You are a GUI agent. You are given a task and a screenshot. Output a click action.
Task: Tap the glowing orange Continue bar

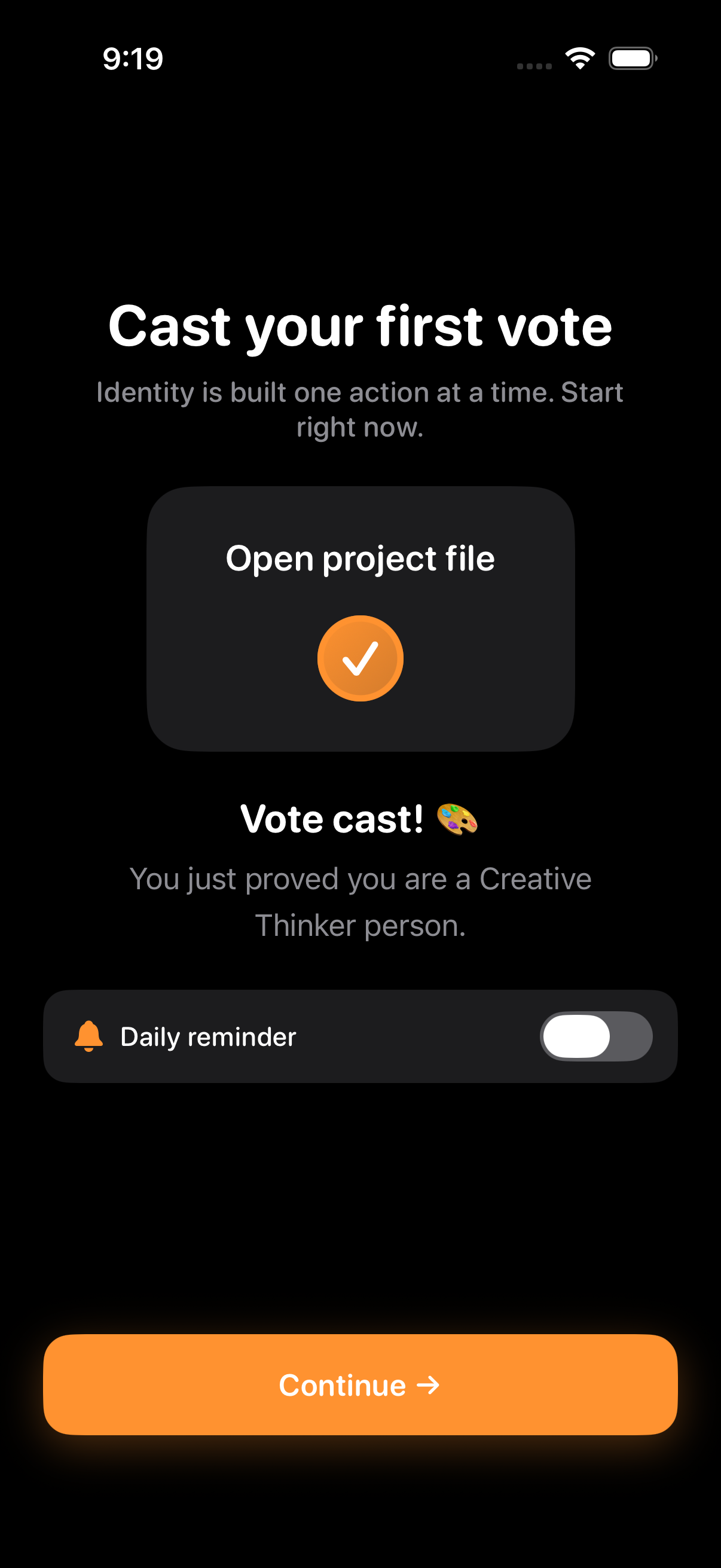pyautogui.click(x=360, y=1386)
